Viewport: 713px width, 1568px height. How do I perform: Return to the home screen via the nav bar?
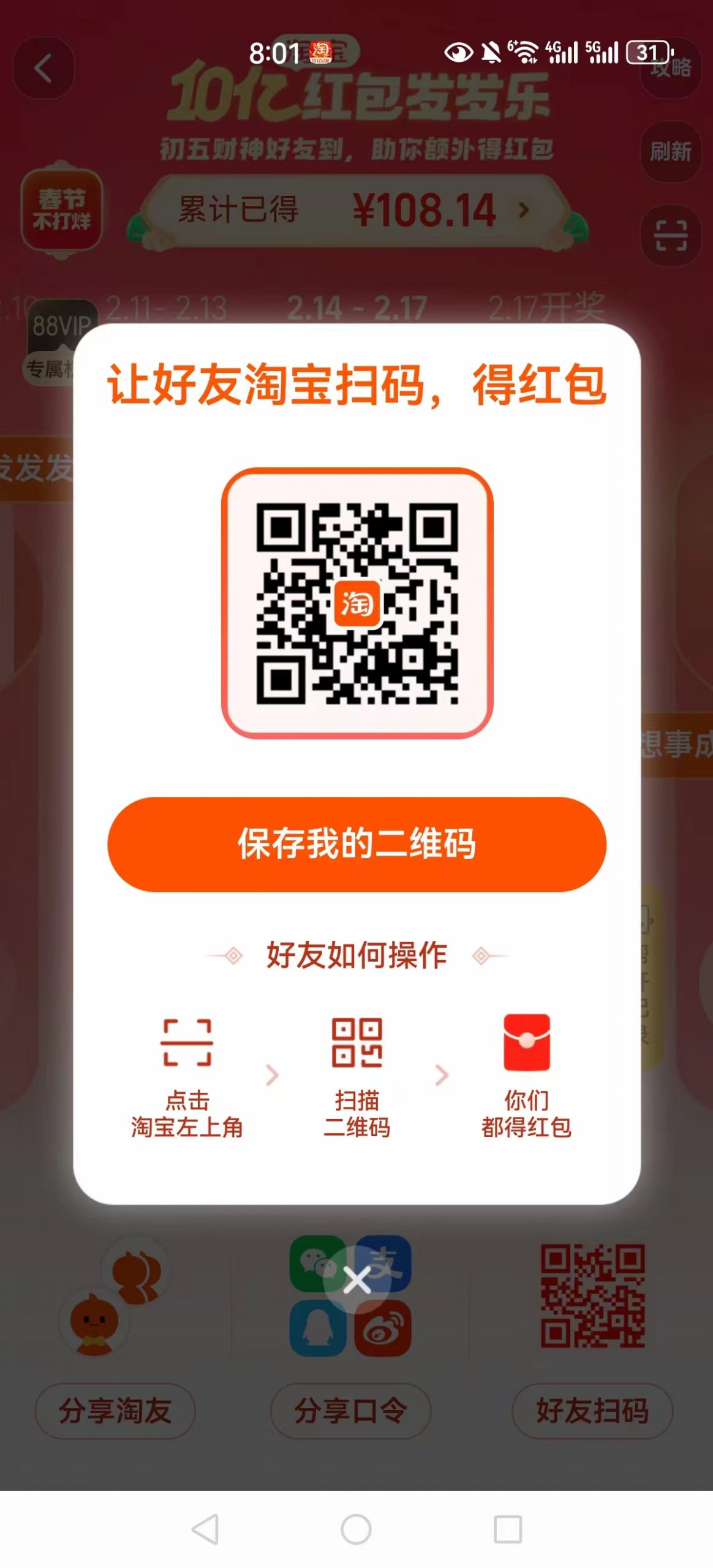click(x=356, y=1529)
